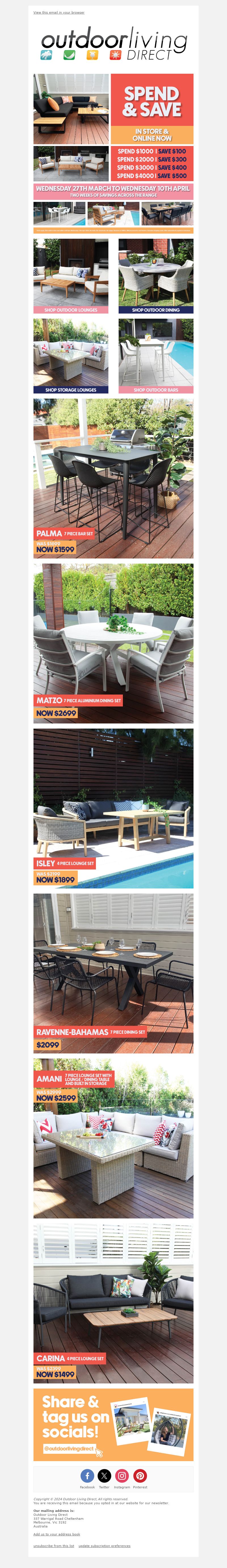Open 'View this email in your browser' link
This screenshot has height=1568, width=227.
click(x=58, y=12)
